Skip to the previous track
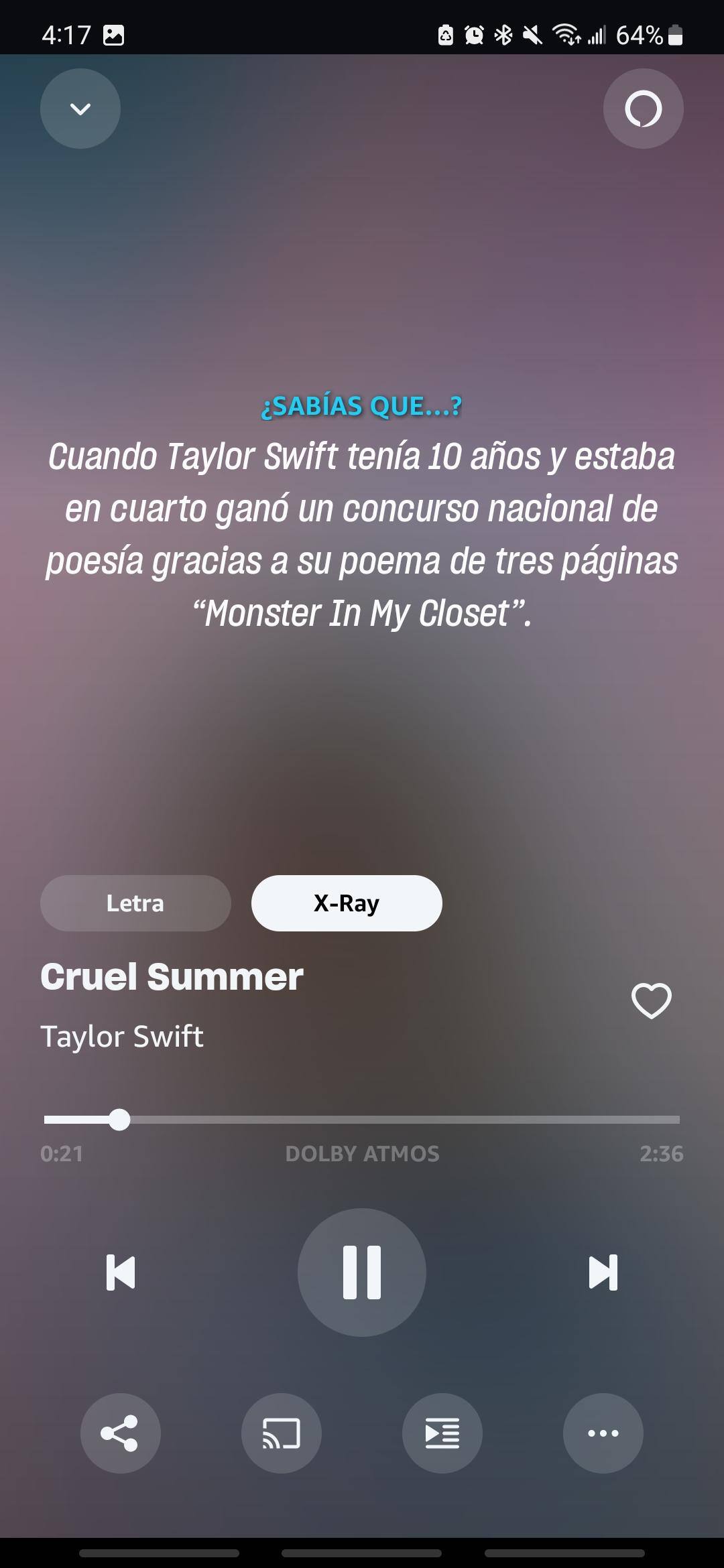The width and height of the screenshot is (724, 1568). (x=121, y=1272)
